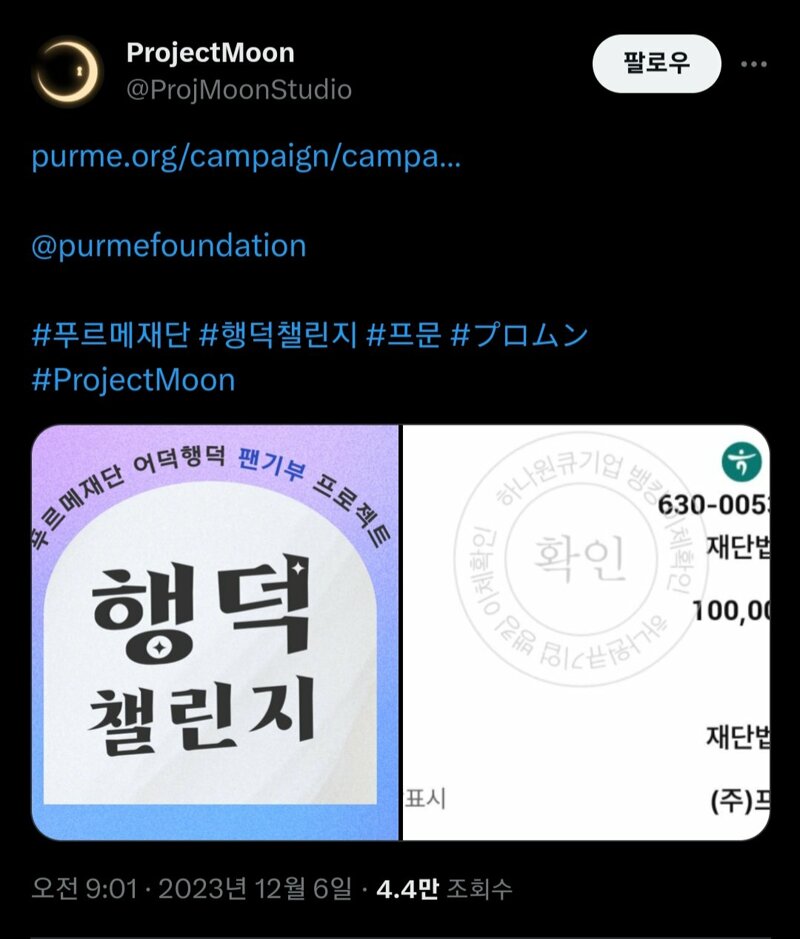This screenshot has height=939, width=800.
Task: Open the tweet overflow menu
Action: click(752, 64)
